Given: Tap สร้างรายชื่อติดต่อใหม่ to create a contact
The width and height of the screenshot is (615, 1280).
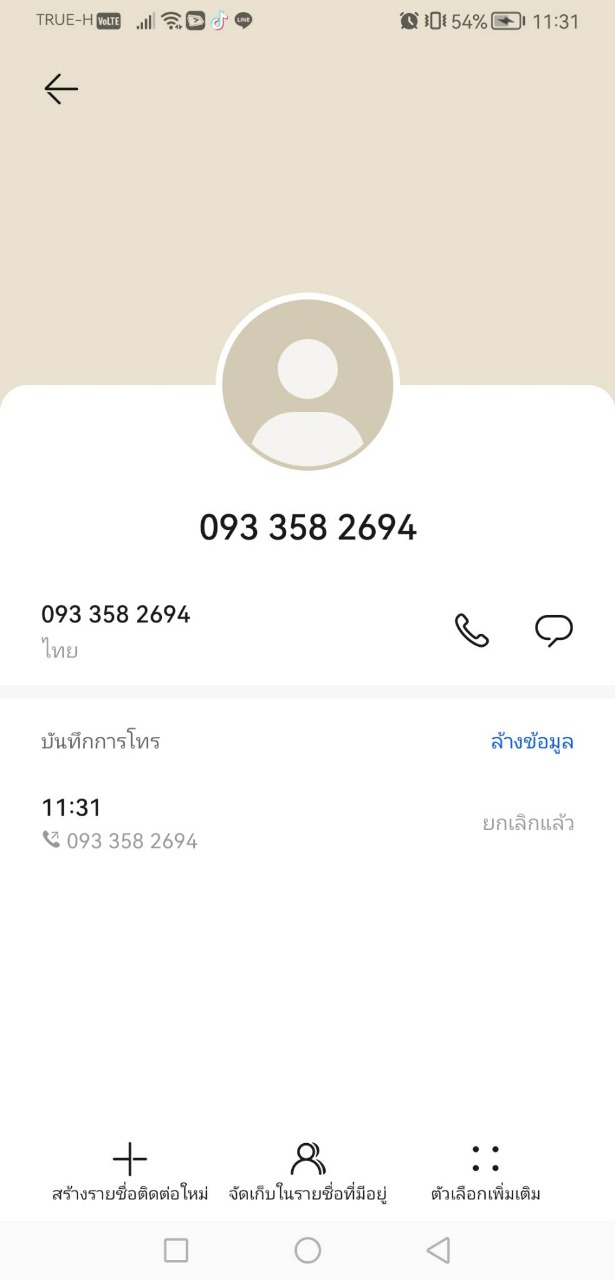Looking at the screenshot, I should point(130,1173).
